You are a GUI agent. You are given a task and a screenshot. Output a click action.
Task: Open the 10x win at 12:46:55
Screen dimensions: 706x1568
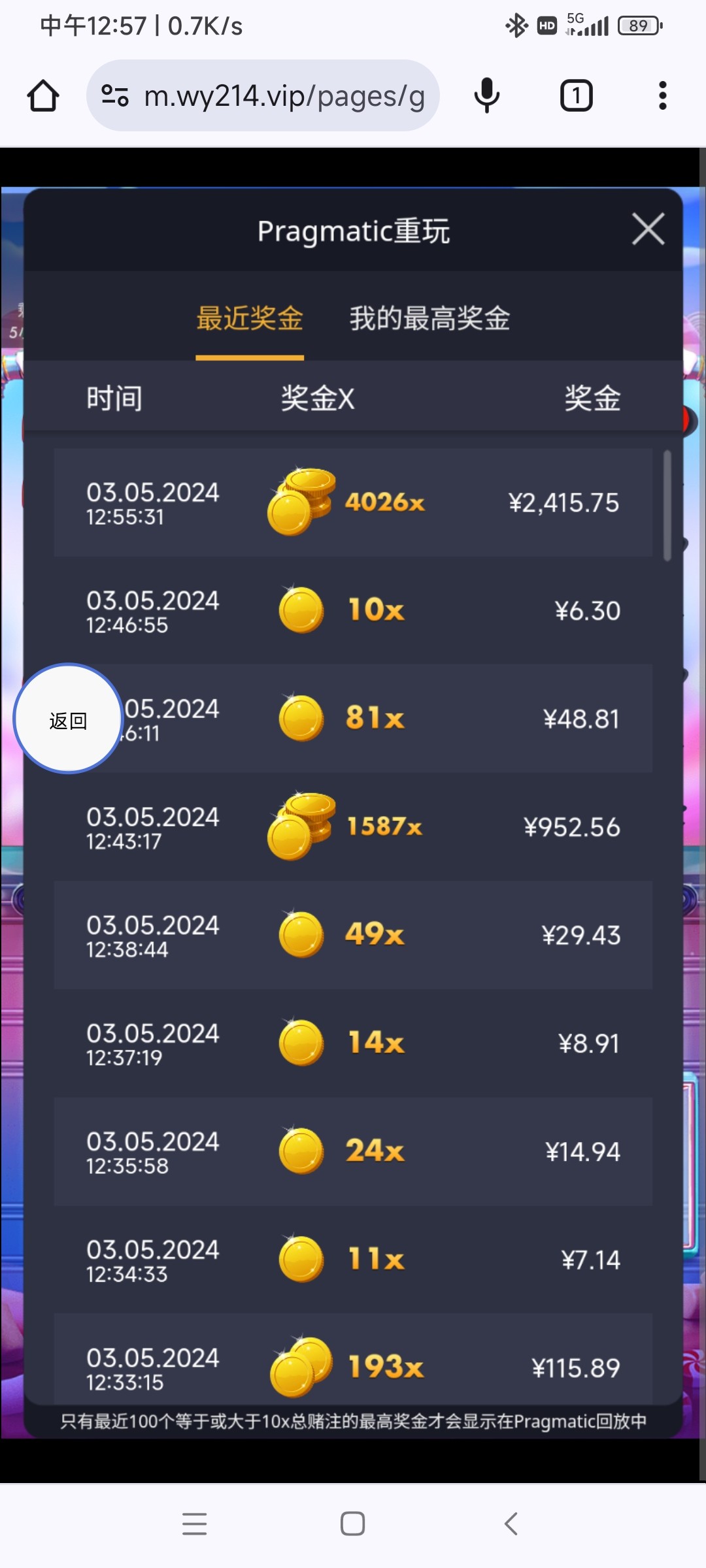pos(353,611)
